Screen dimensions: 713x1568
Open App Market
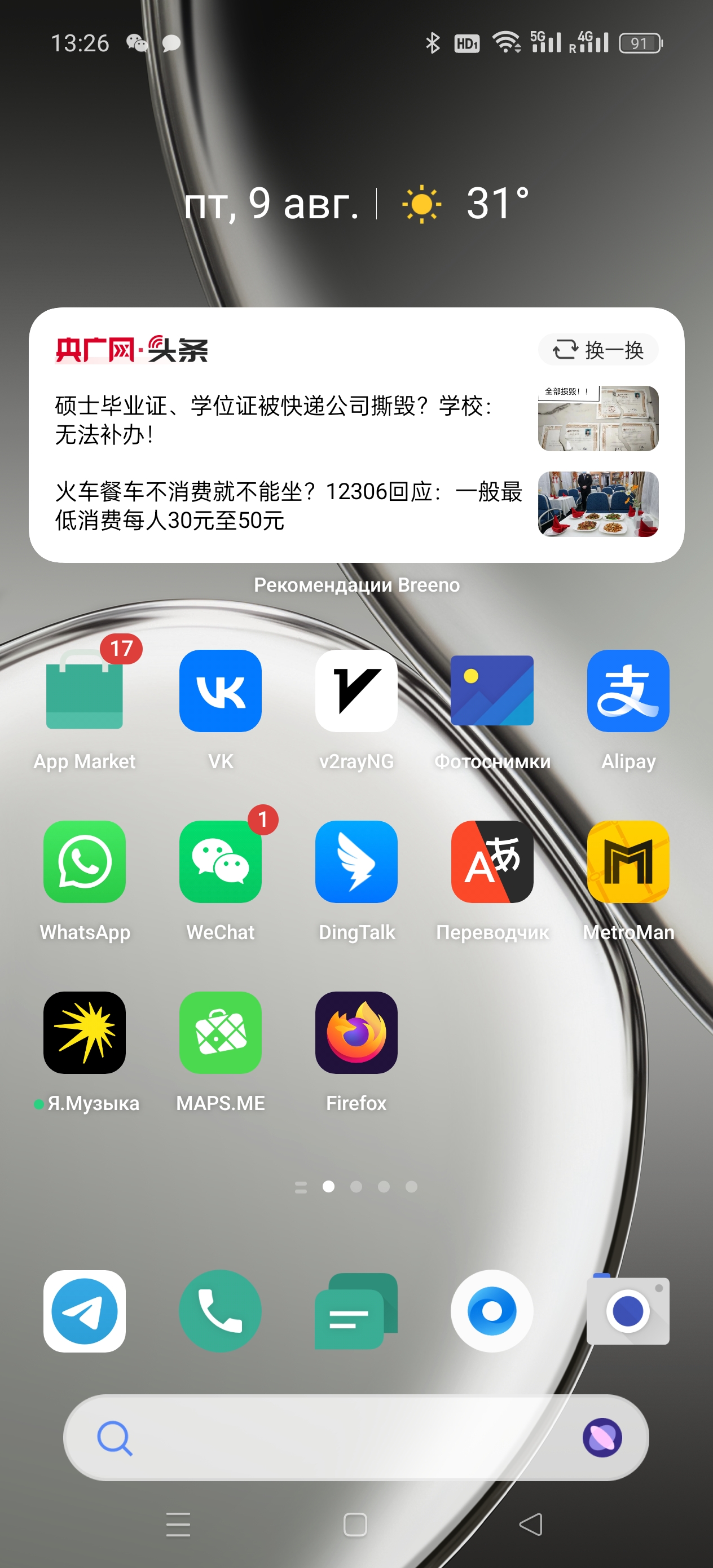coord(85,691)
